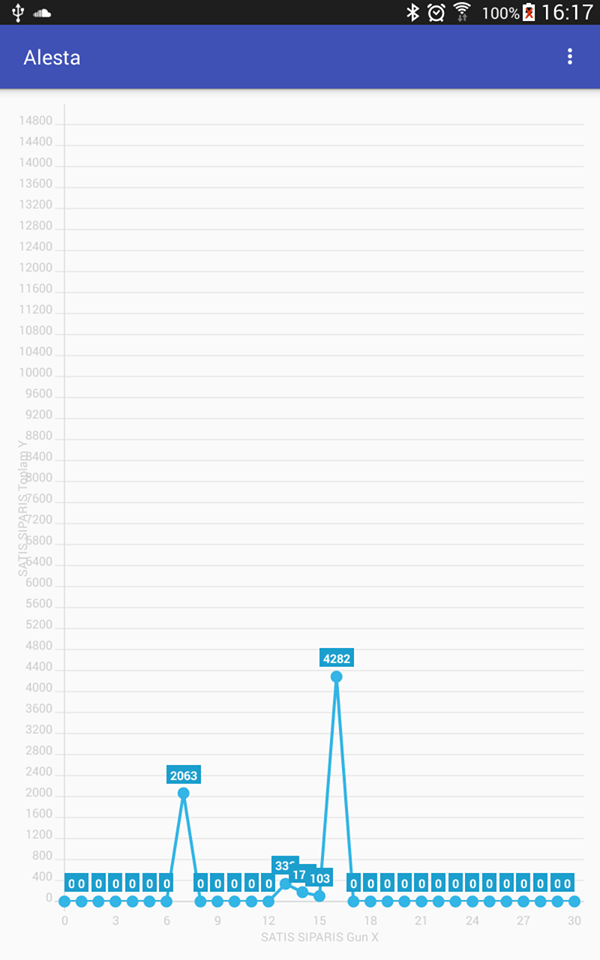Open the overflow menu in Alesta
Viewport: 600px width, 960px height.
pyautogui.click(x=569, y=57)
